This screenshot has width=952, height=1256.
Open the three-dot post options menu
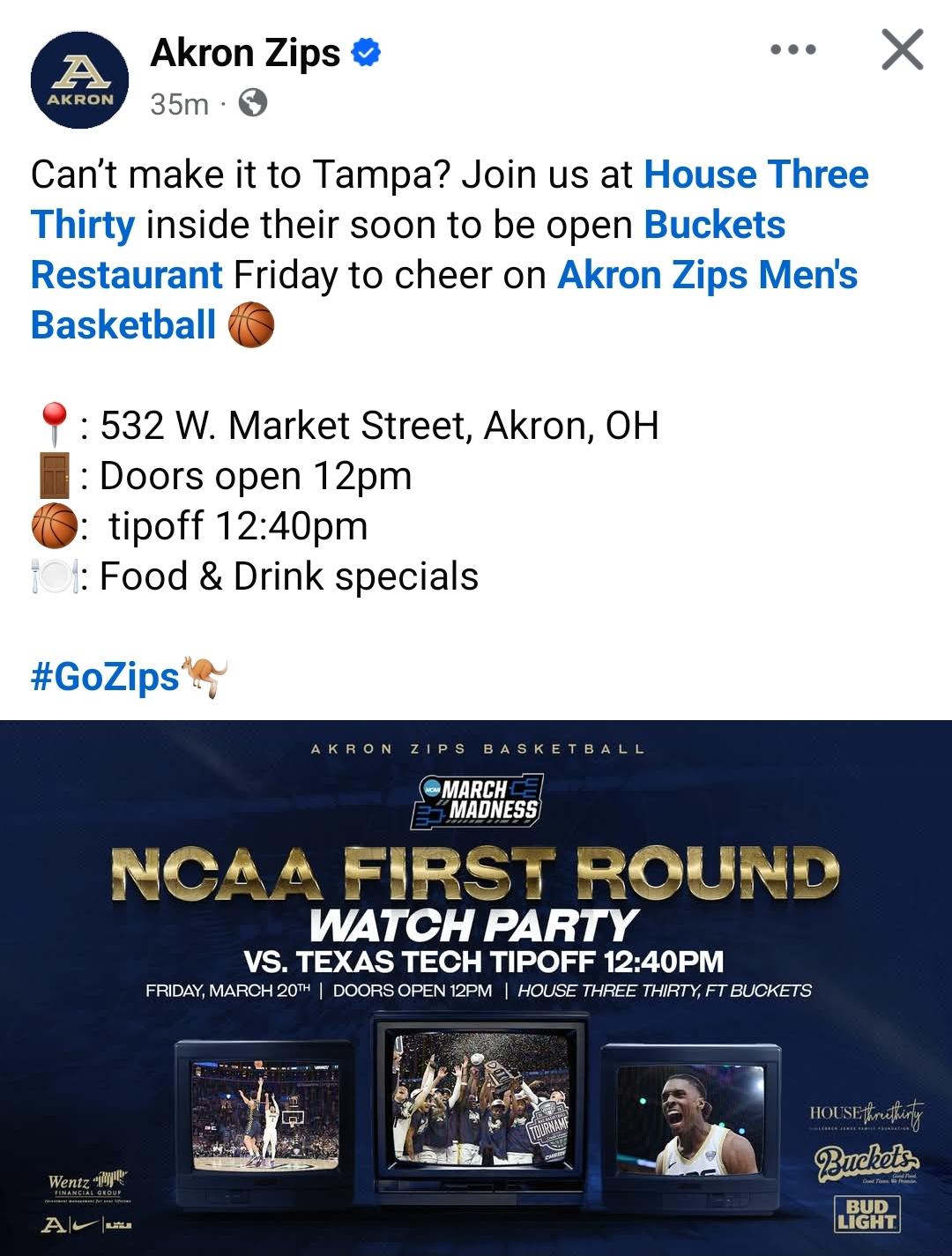(792, 49)
